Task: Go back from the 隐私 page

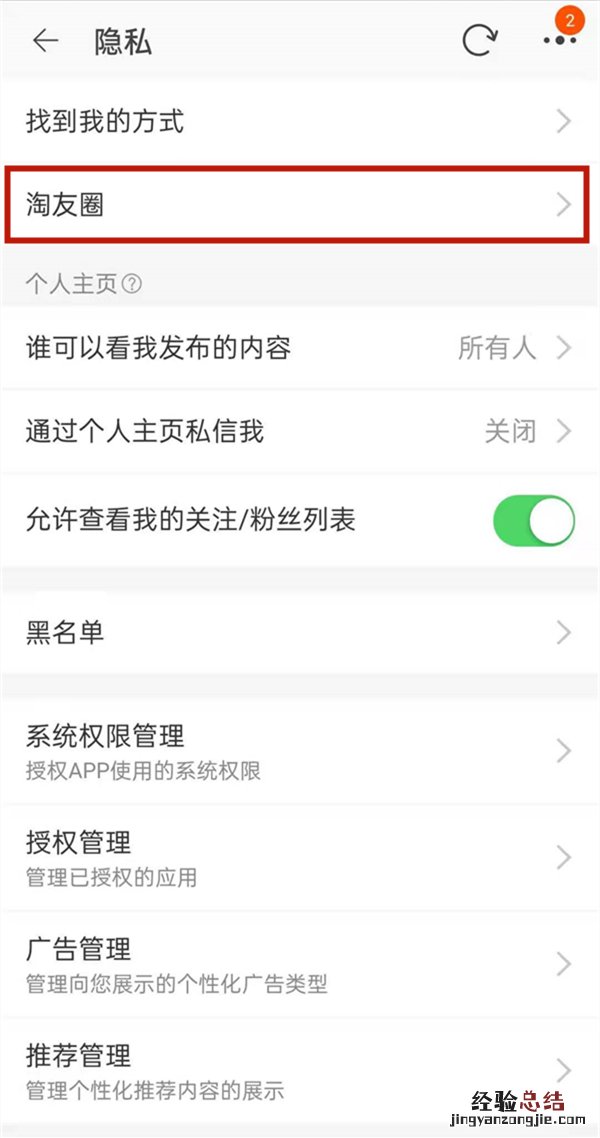Action: click(x=45, y=41)
